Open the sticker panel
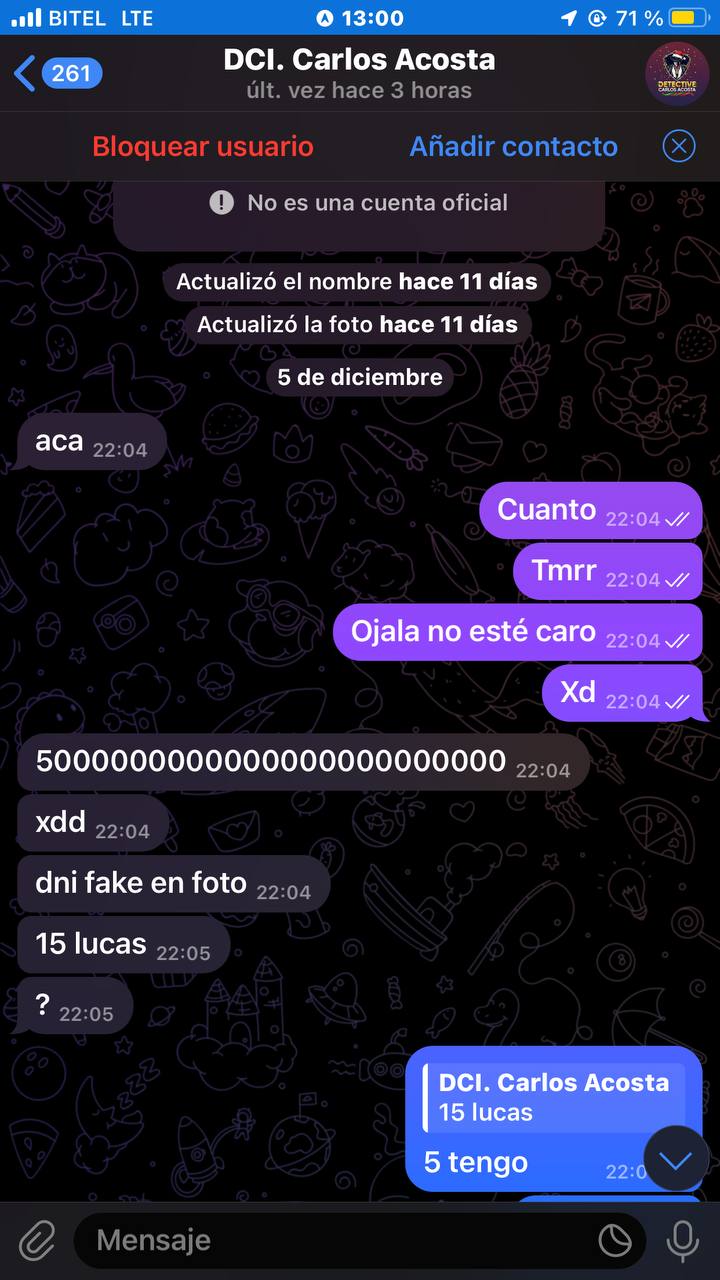The image size is (720, 1280). pyautogui.click(x=615, y=1241)
